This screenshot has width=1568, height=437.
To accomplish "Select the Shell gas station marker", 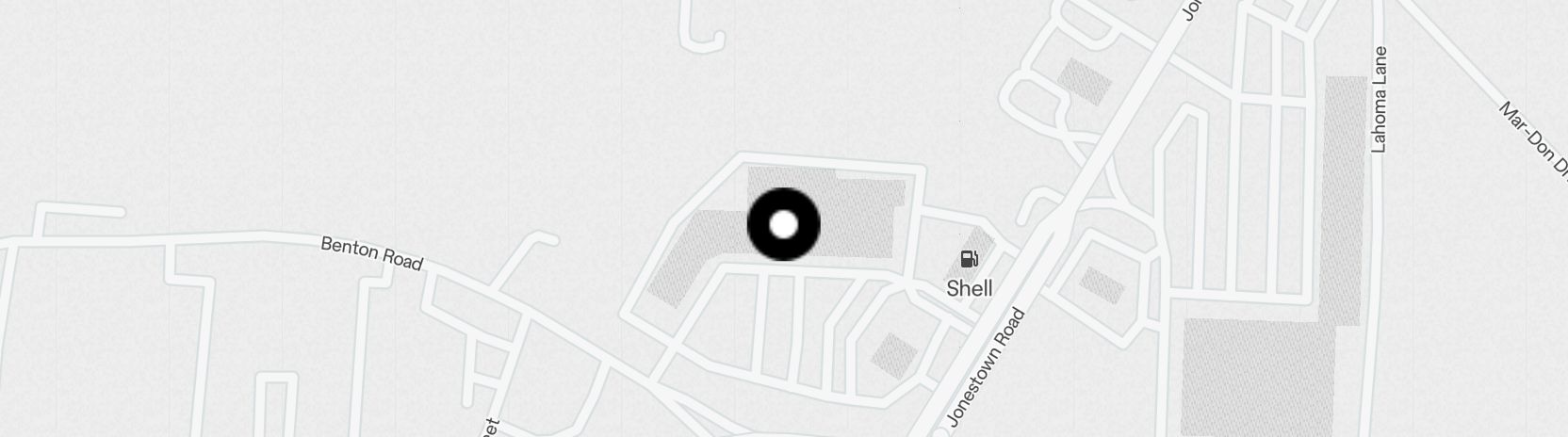I will pos(969,260).
